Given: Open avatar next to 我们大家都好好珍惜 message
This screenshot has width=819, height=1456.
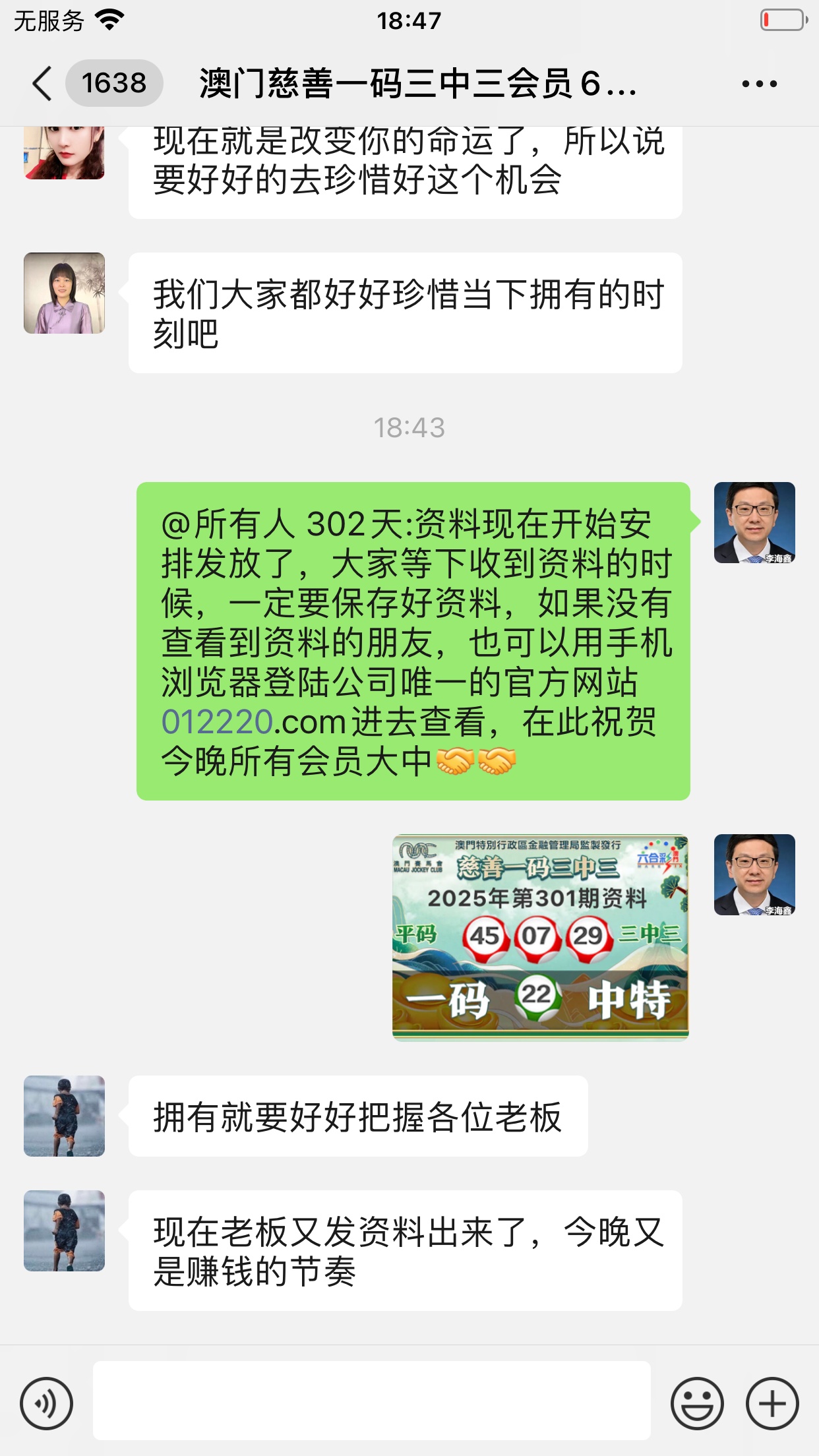Looking at the screenshot, I should (x=64, y=293).
